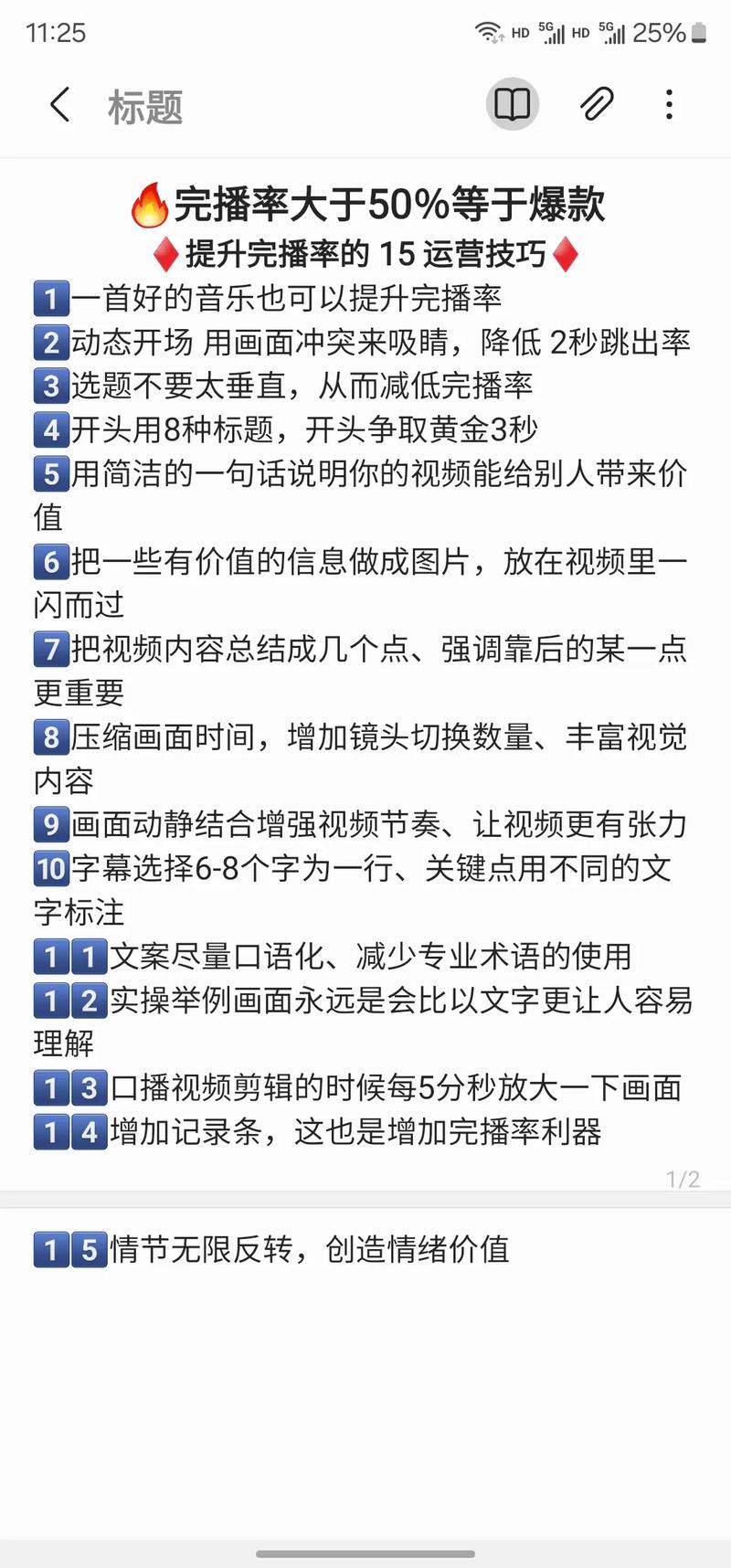Open the three-dot overflow menu
This screenshot has height=1568, width=731.
point(670,105)
